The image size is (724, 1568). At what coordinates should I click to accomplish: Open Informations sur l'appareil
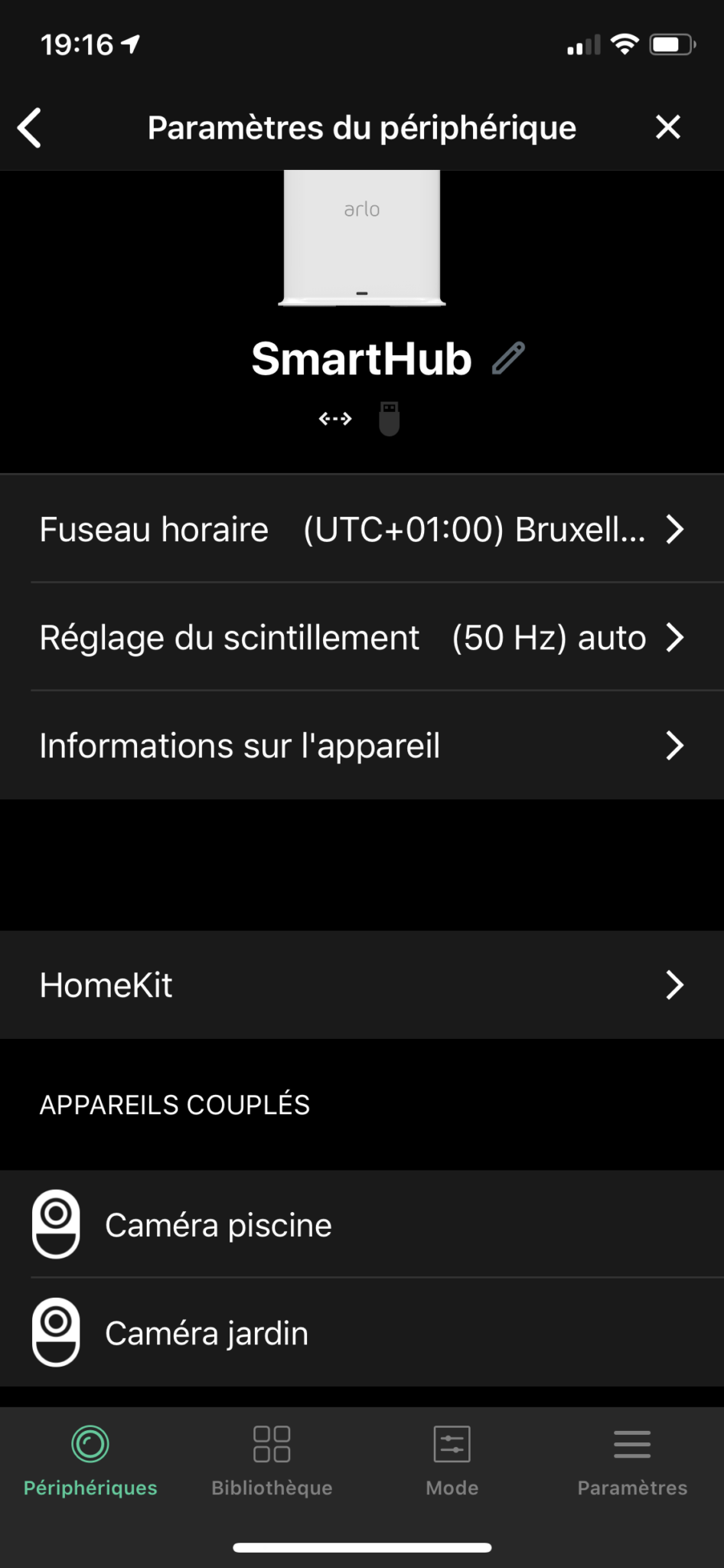(362, 746)
